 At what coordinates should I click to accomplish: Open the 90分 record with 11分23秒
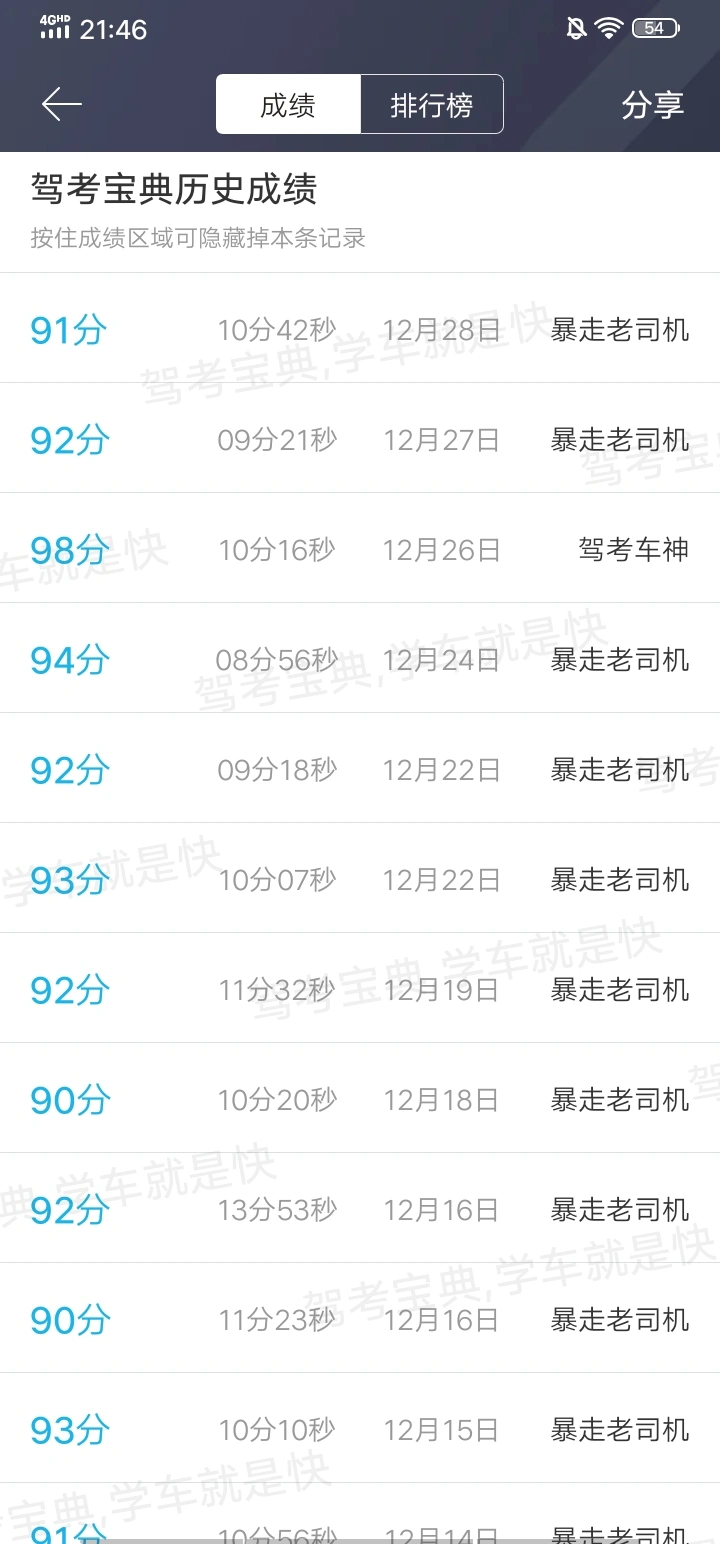click(360, 1318)
